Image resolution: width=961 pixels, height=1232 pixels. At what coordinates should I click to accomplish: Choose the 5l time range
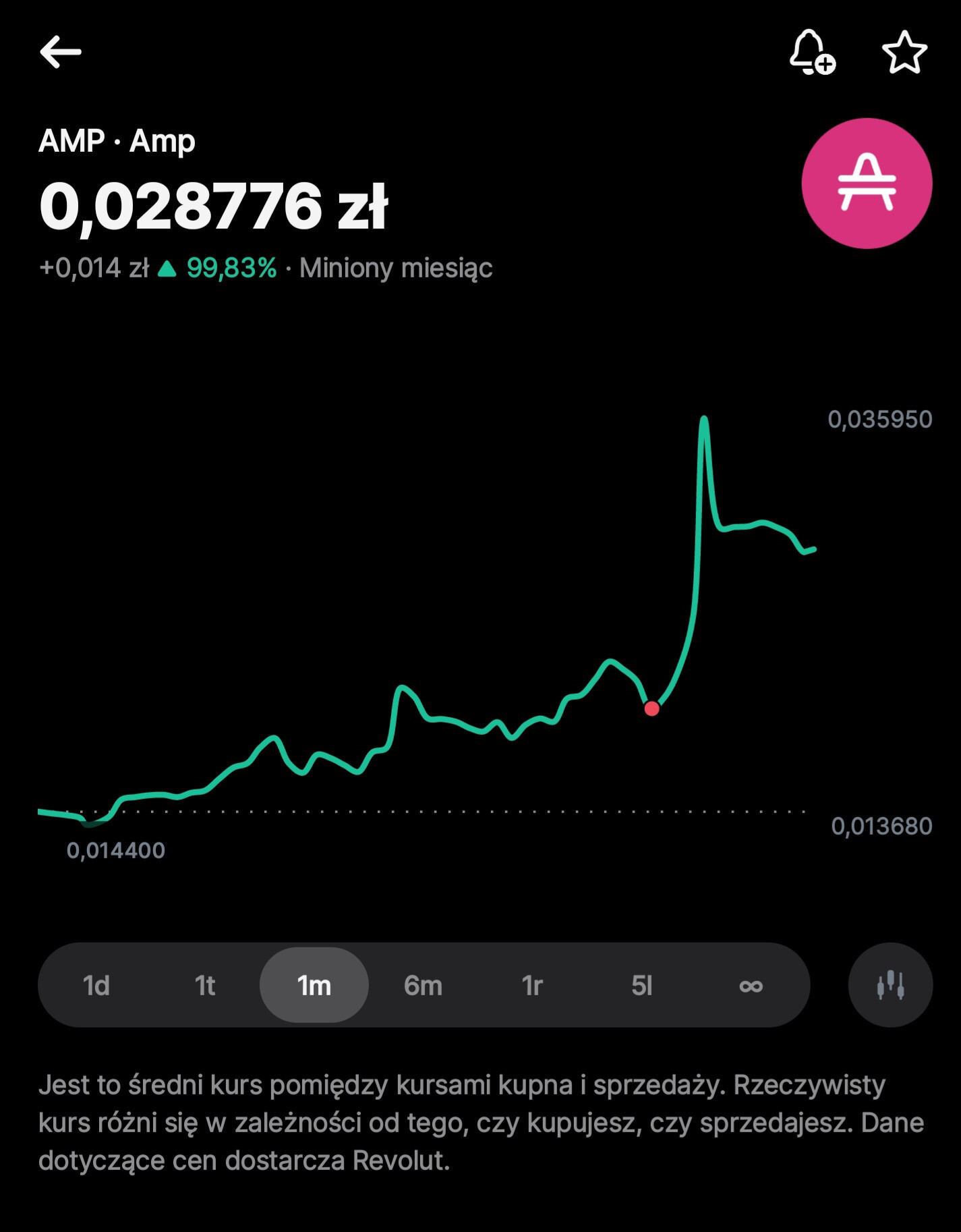[x=641, y=986]
